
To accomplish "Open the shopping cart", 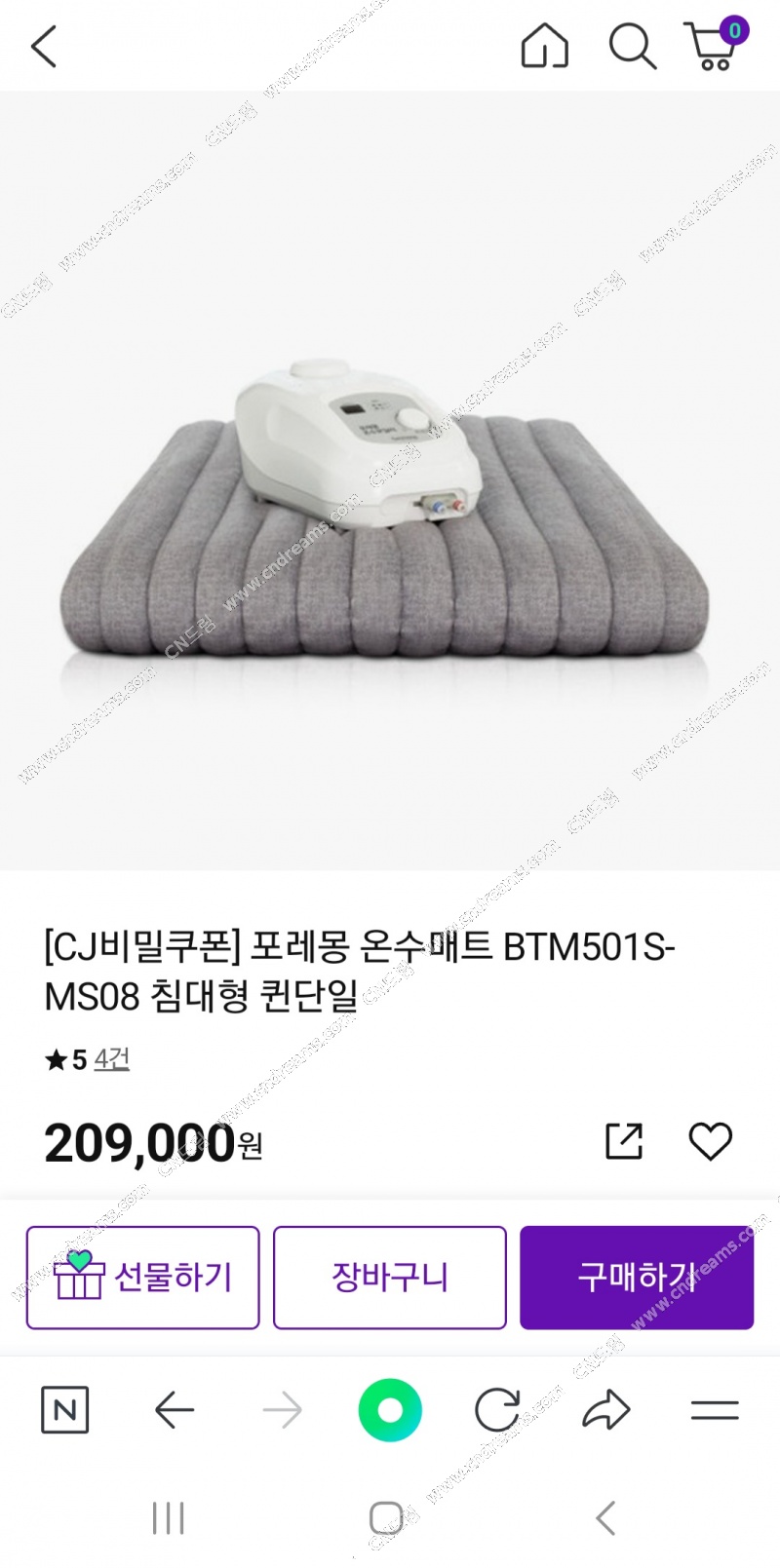I will tap(714, 46).
